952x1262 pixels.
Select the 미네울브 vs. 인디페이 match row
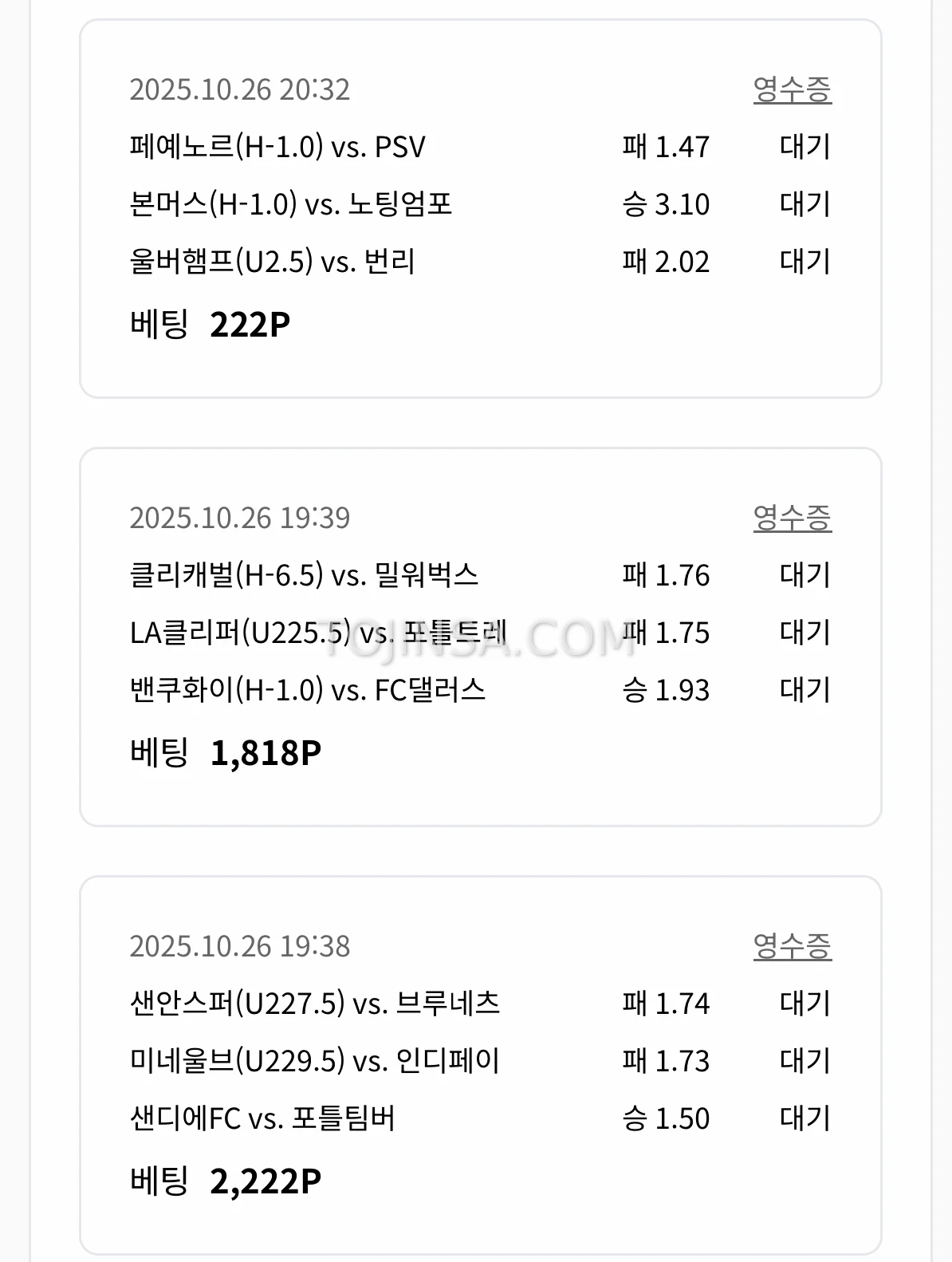(x=315, y=1062)
